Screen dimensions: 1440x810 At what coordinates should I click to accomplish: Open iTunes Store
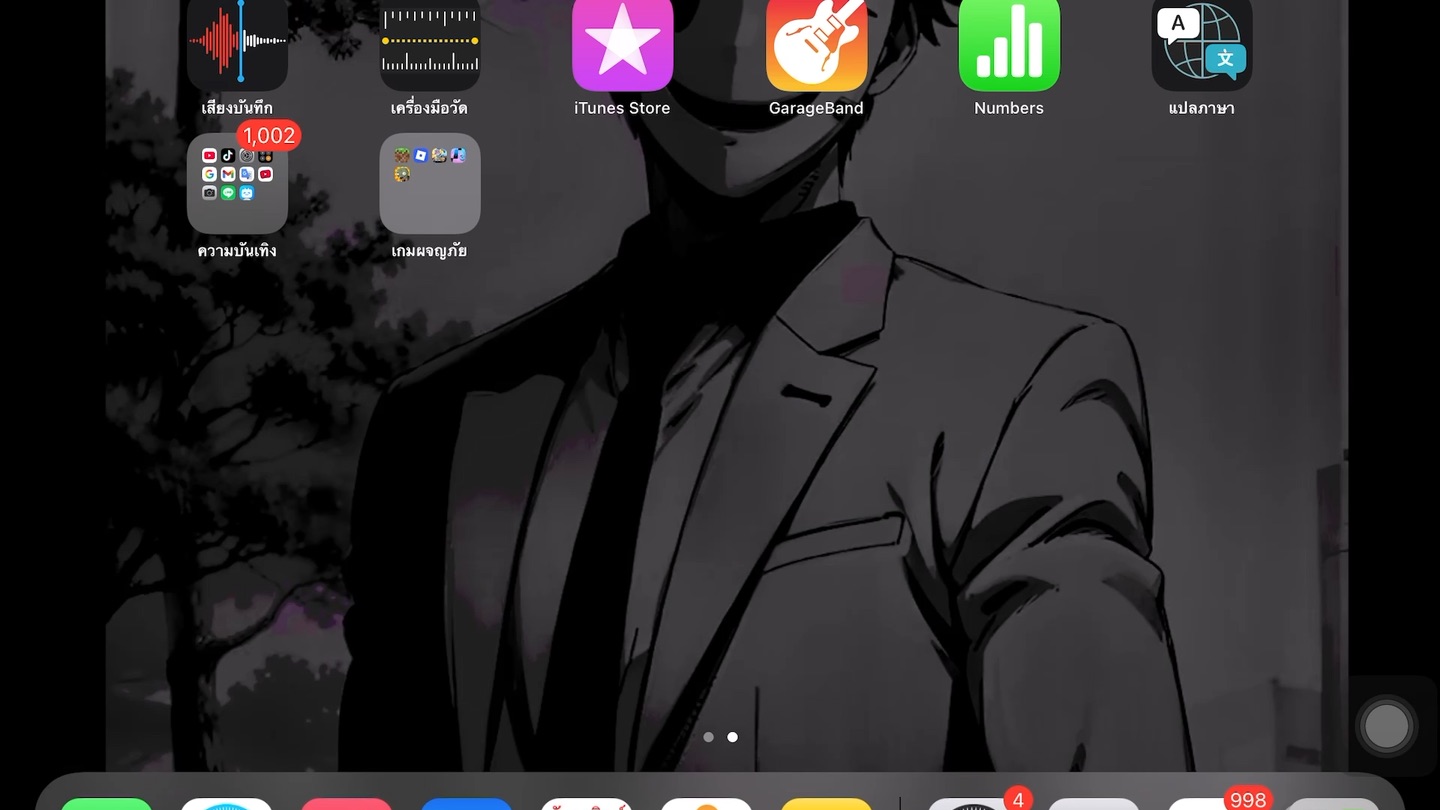pyautogui.click(x=622, y=45)
